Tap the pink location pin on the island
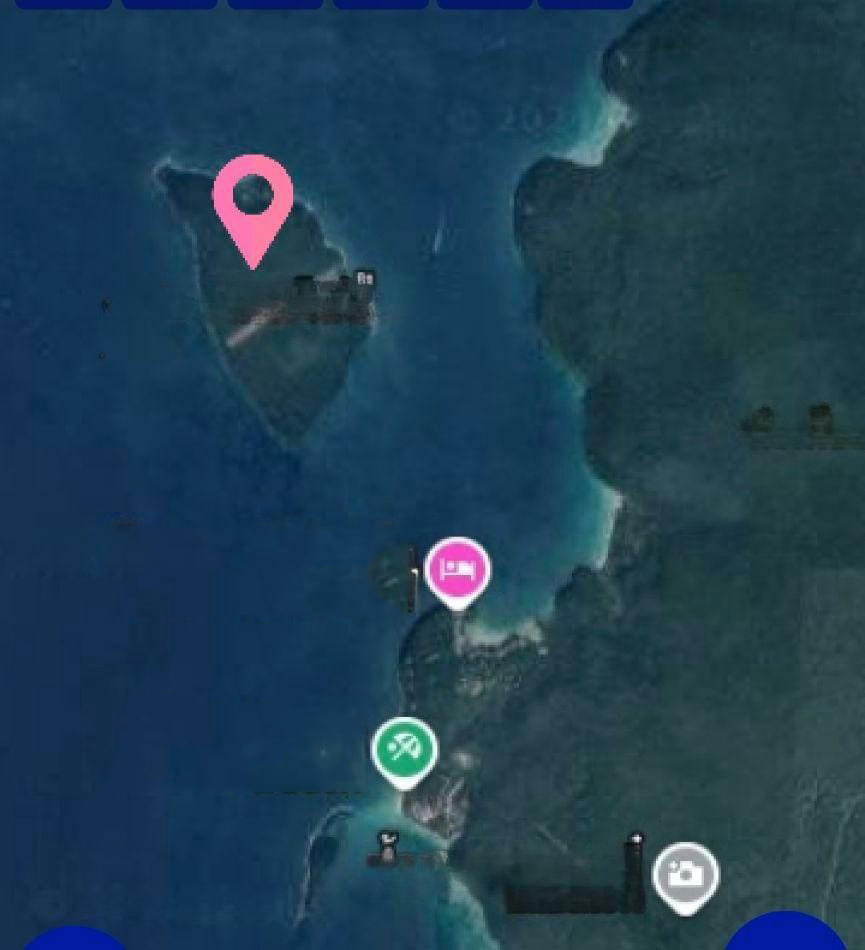865x950 pixels. [253, 201]
